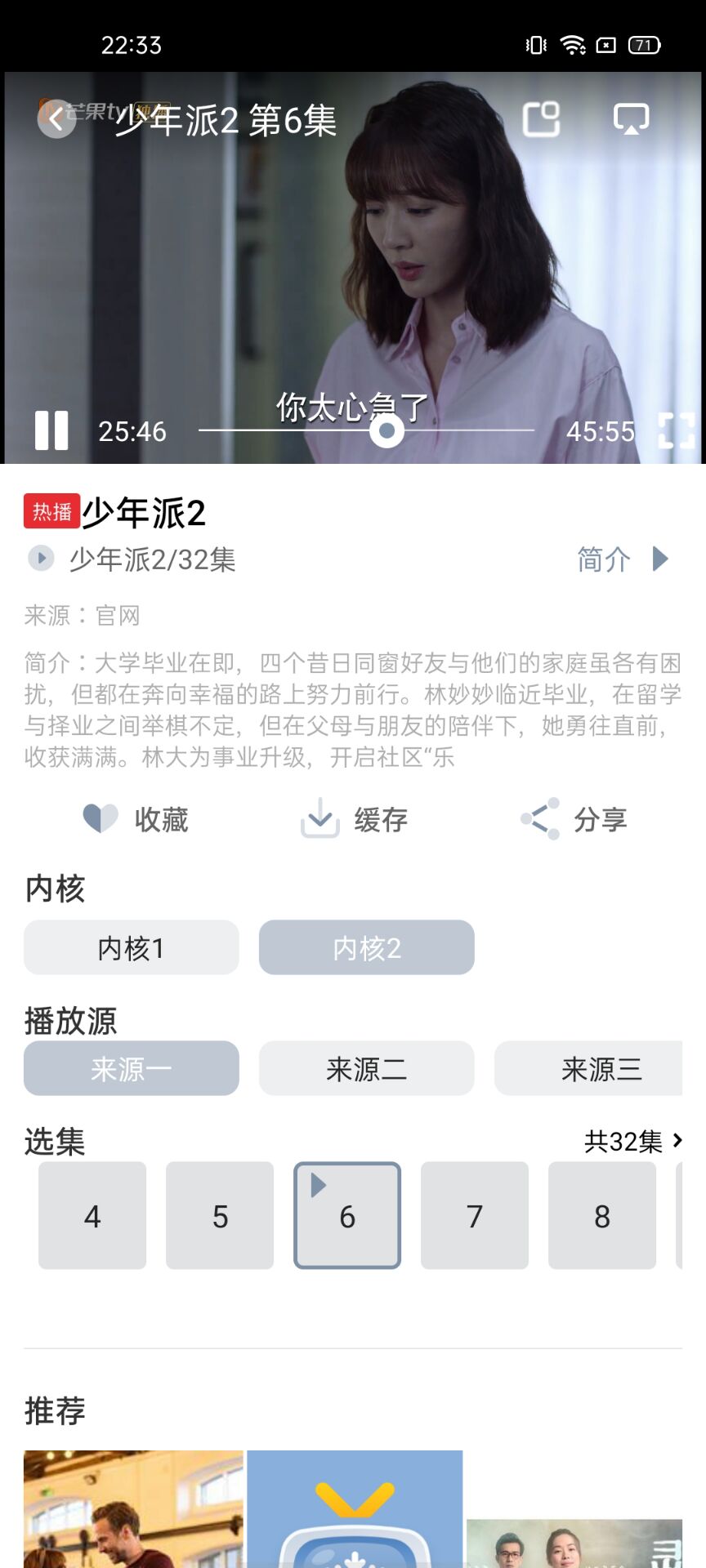Select 内核2 player core
Screen dimensions: 706x1568
click(367, 948)
